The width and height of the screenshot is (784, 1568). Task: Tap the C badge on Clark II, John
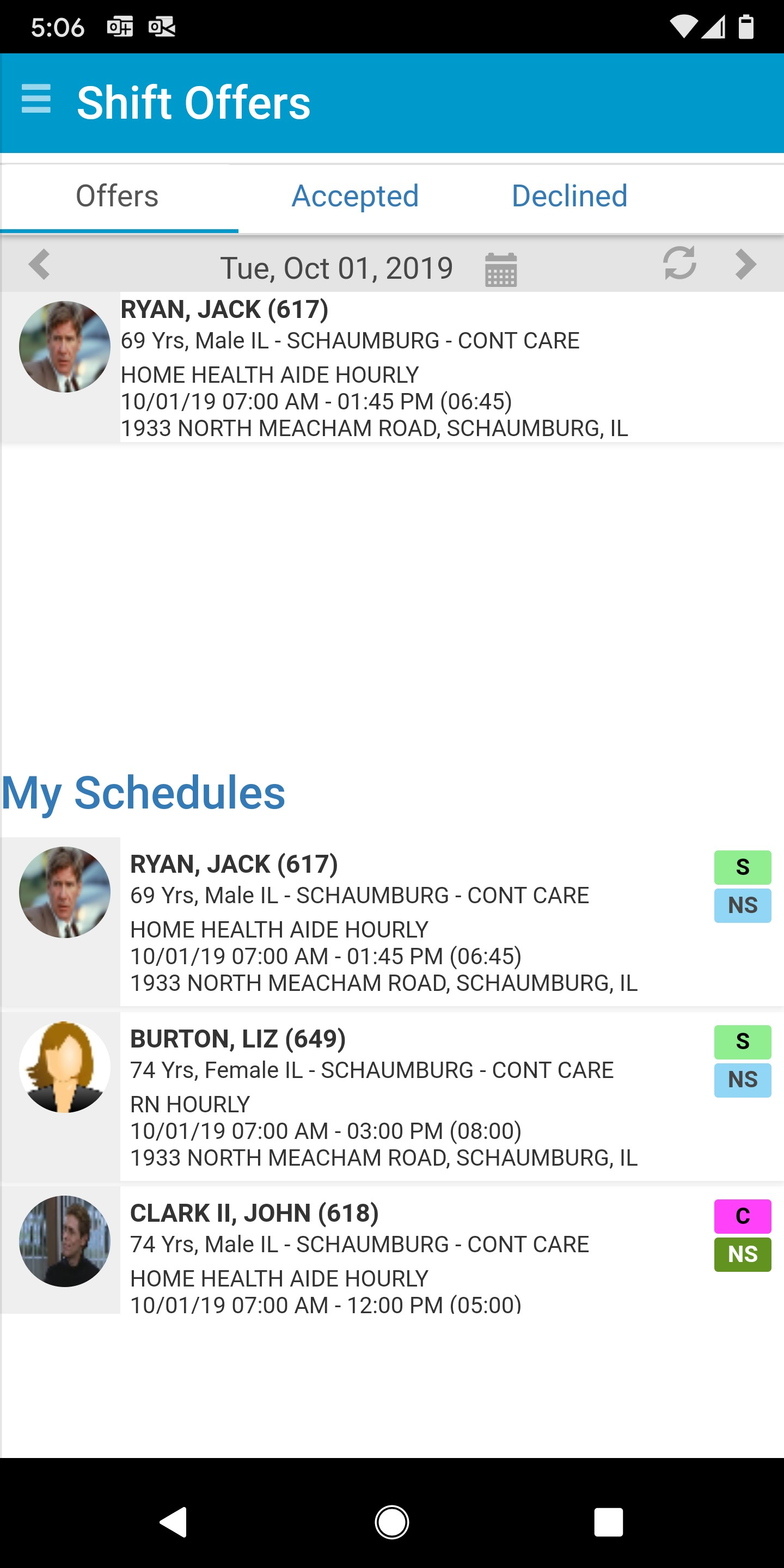point(743,1216)
